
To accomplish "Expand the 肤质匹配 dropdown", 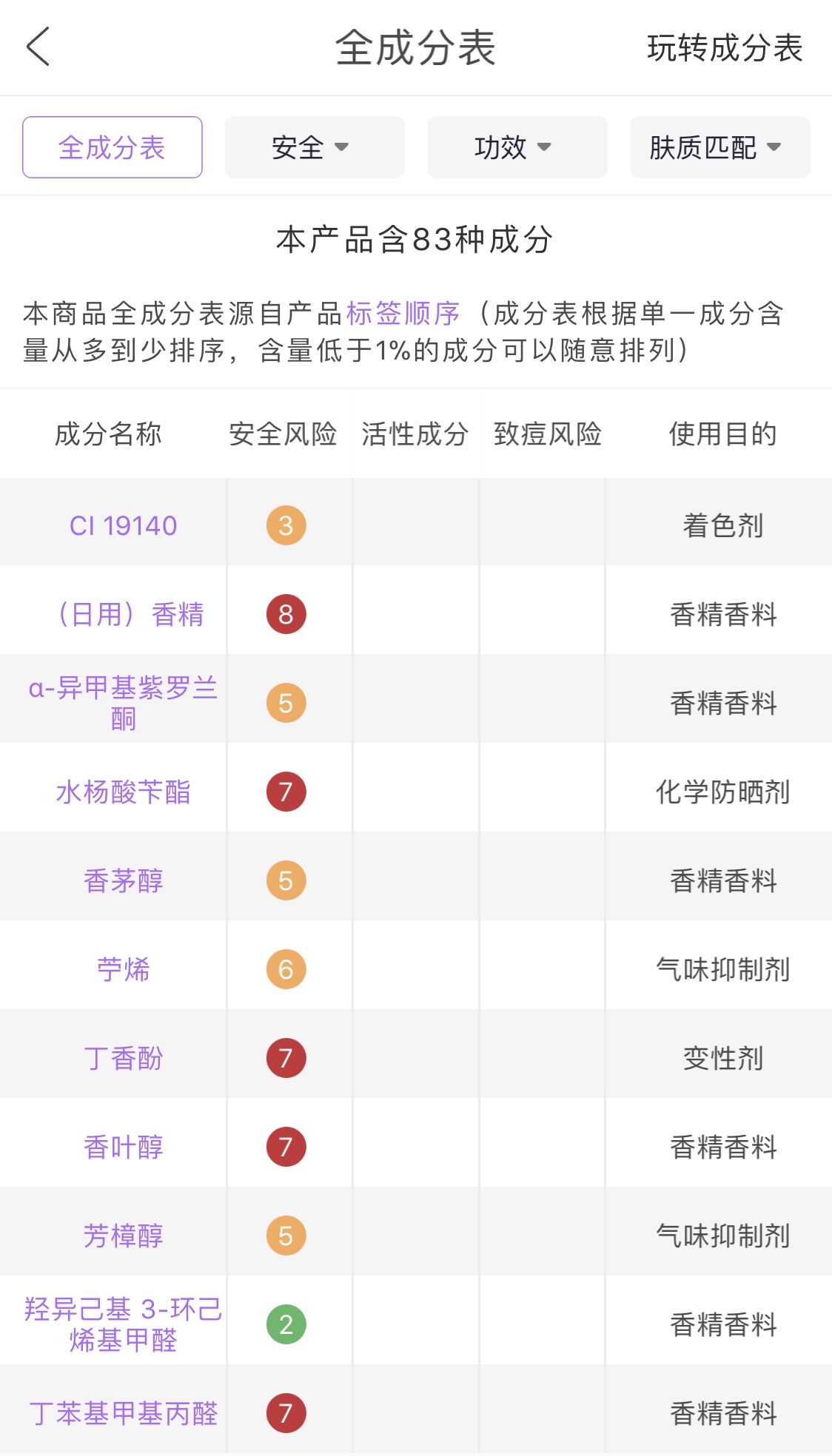I will coord(719,146).
